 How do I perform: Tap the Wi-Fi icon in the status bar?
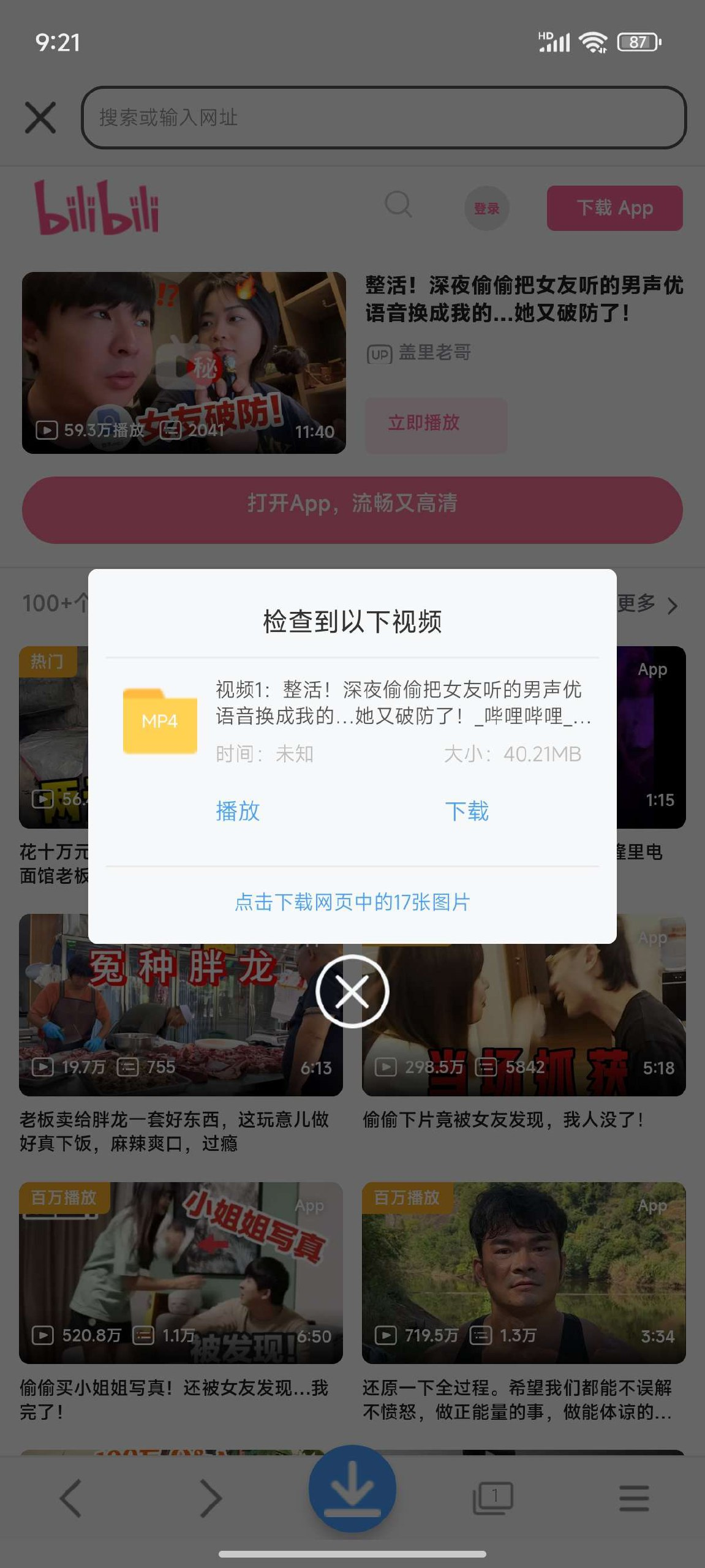592,41
